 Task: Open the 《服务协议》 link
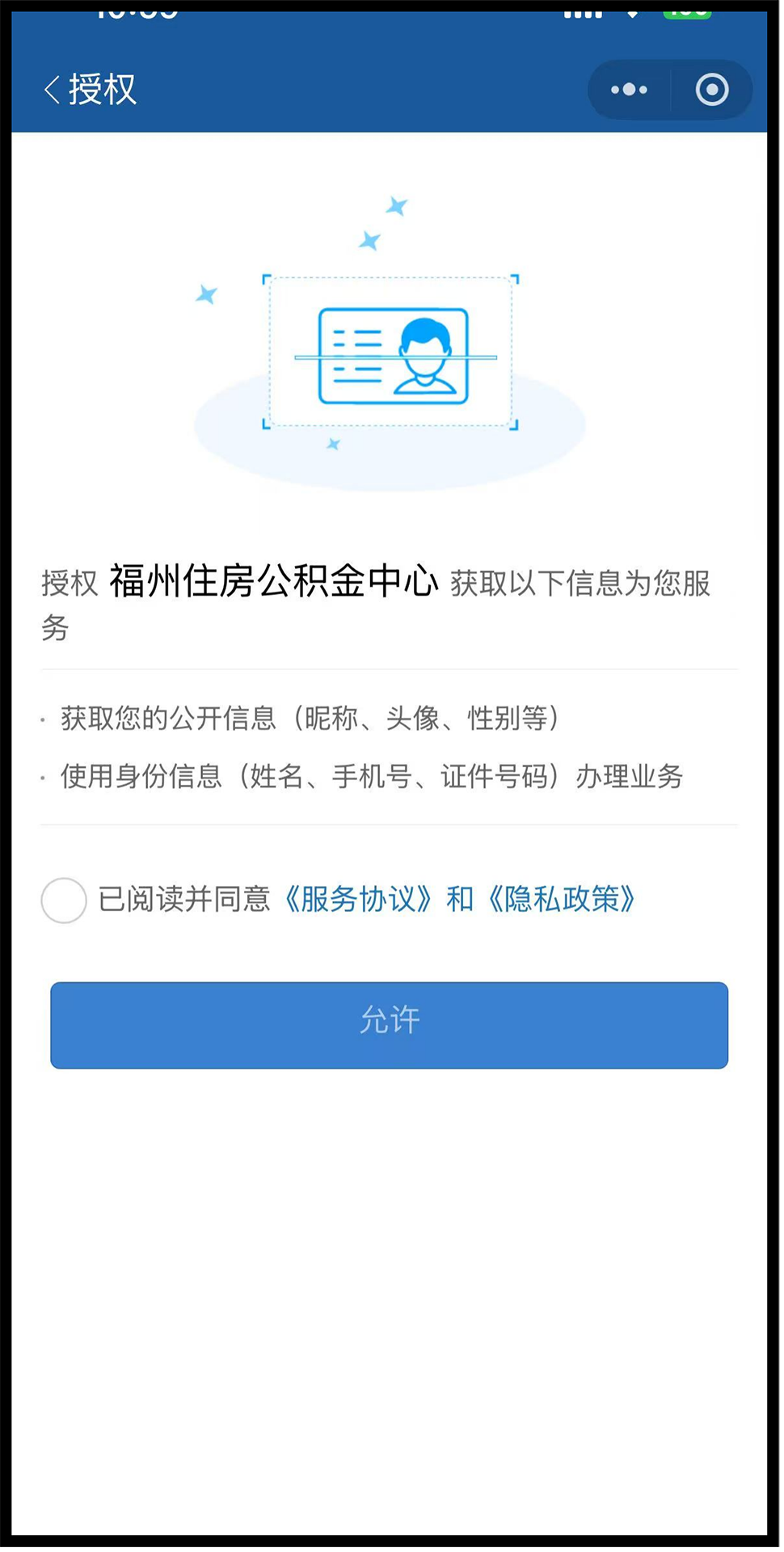point(358,899)
